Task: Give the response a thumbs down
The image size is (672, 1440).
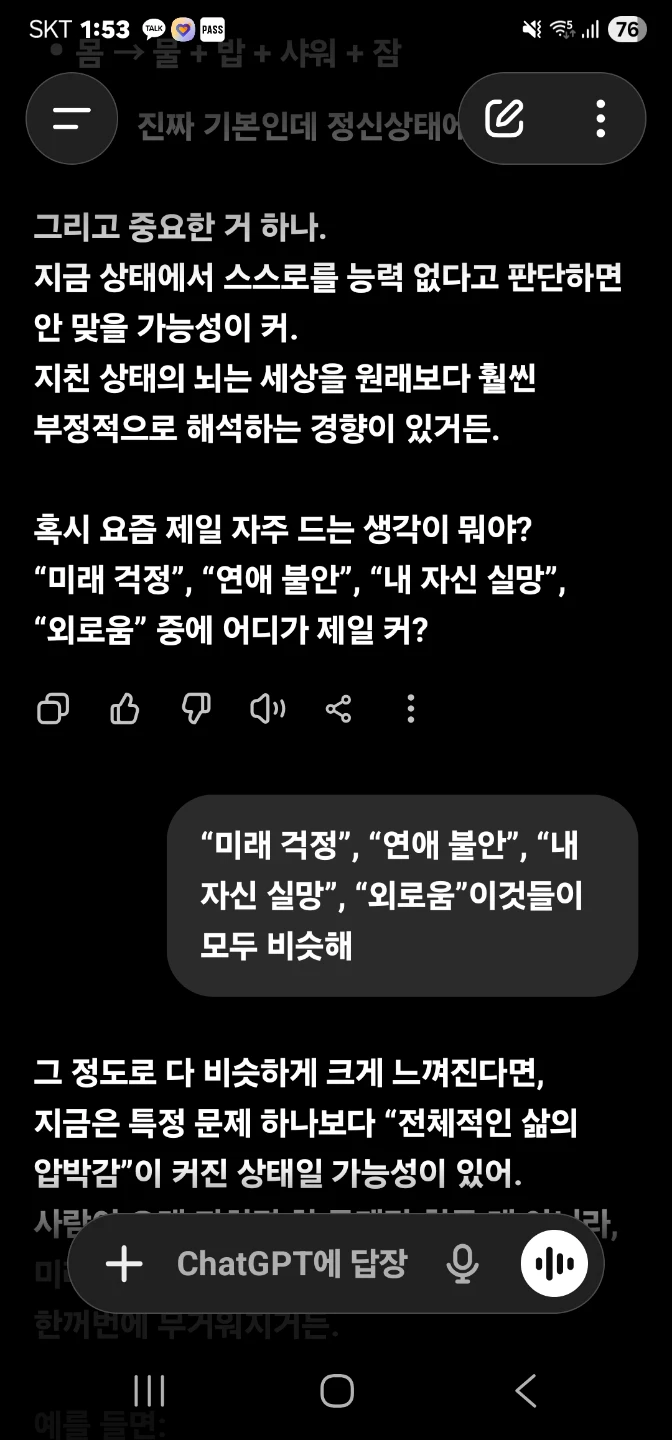Action: 196,710
